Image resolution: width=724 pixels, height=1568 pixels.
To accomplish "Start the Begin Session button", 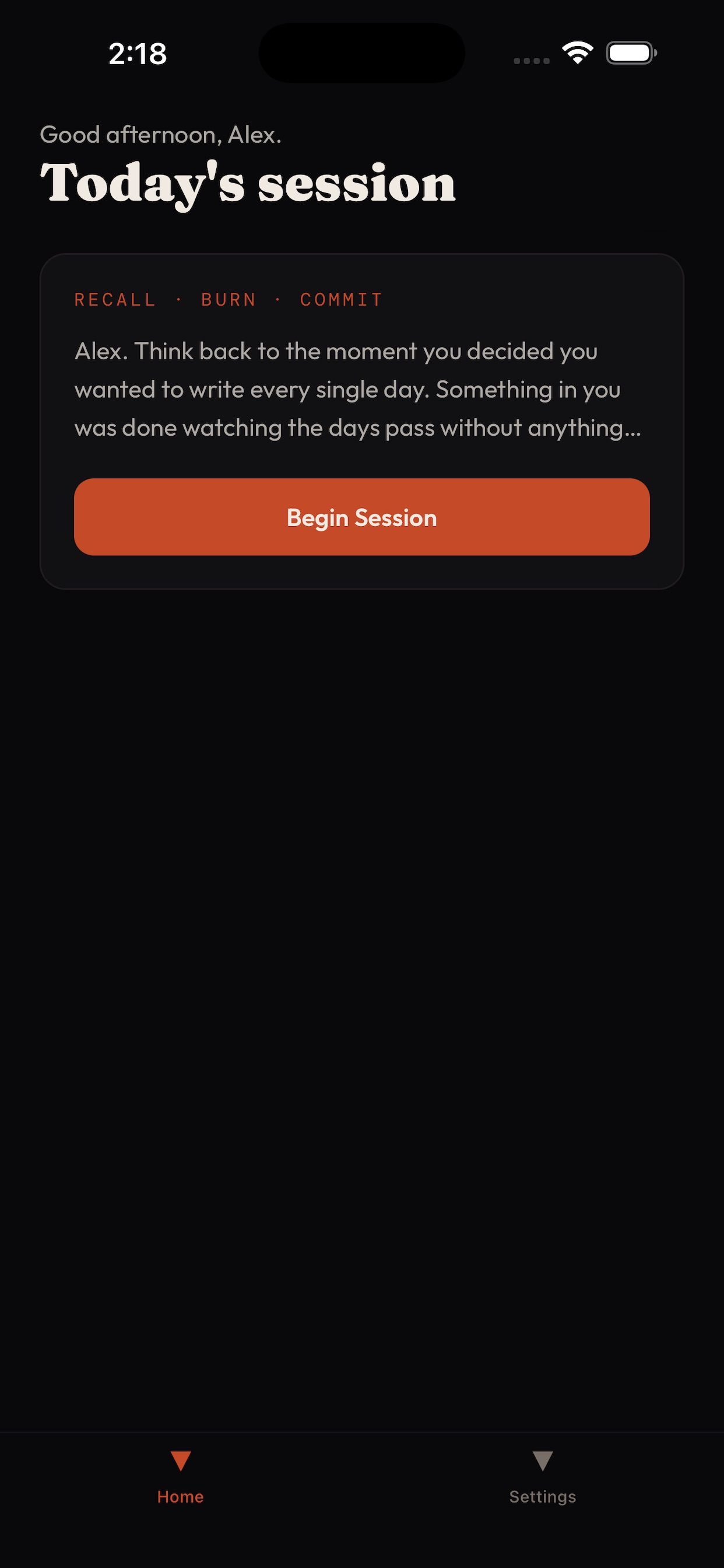I will (x=362, y=517).
